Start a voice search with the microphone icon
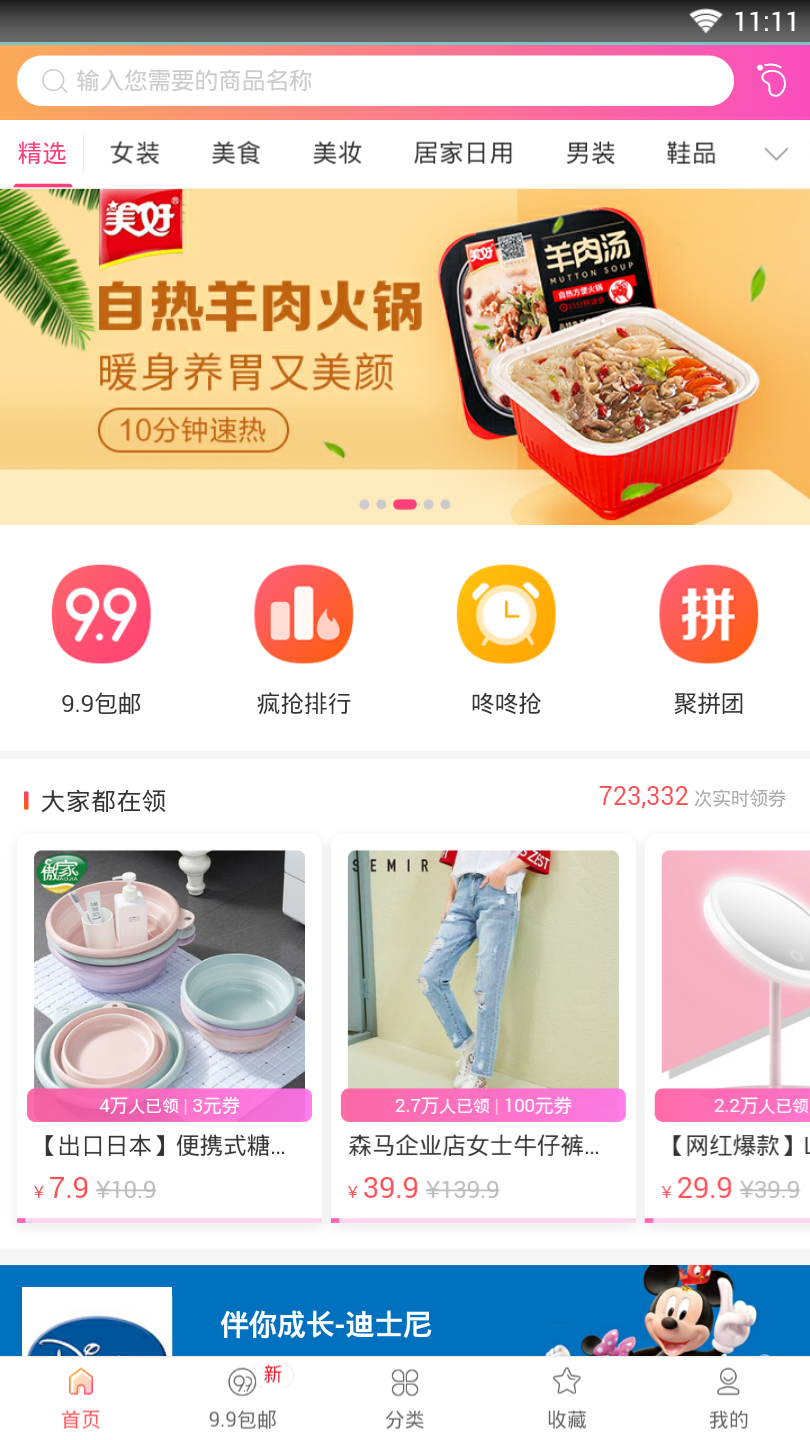Image resolution: width=810 pixels, height=1440 pixels. coord(771,80)
